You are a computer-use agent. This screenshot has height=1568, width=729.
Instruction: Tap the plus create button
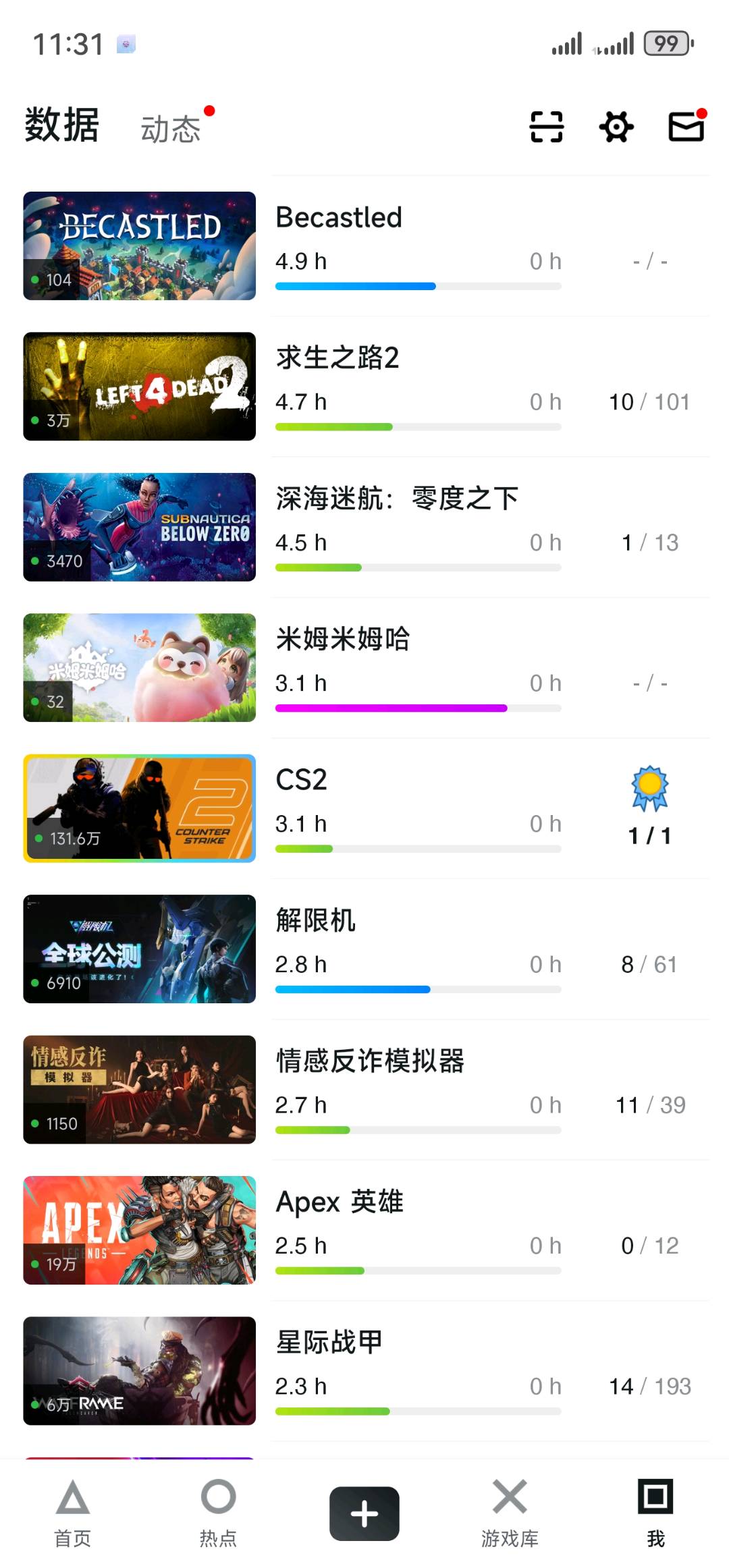point(364,1513)
